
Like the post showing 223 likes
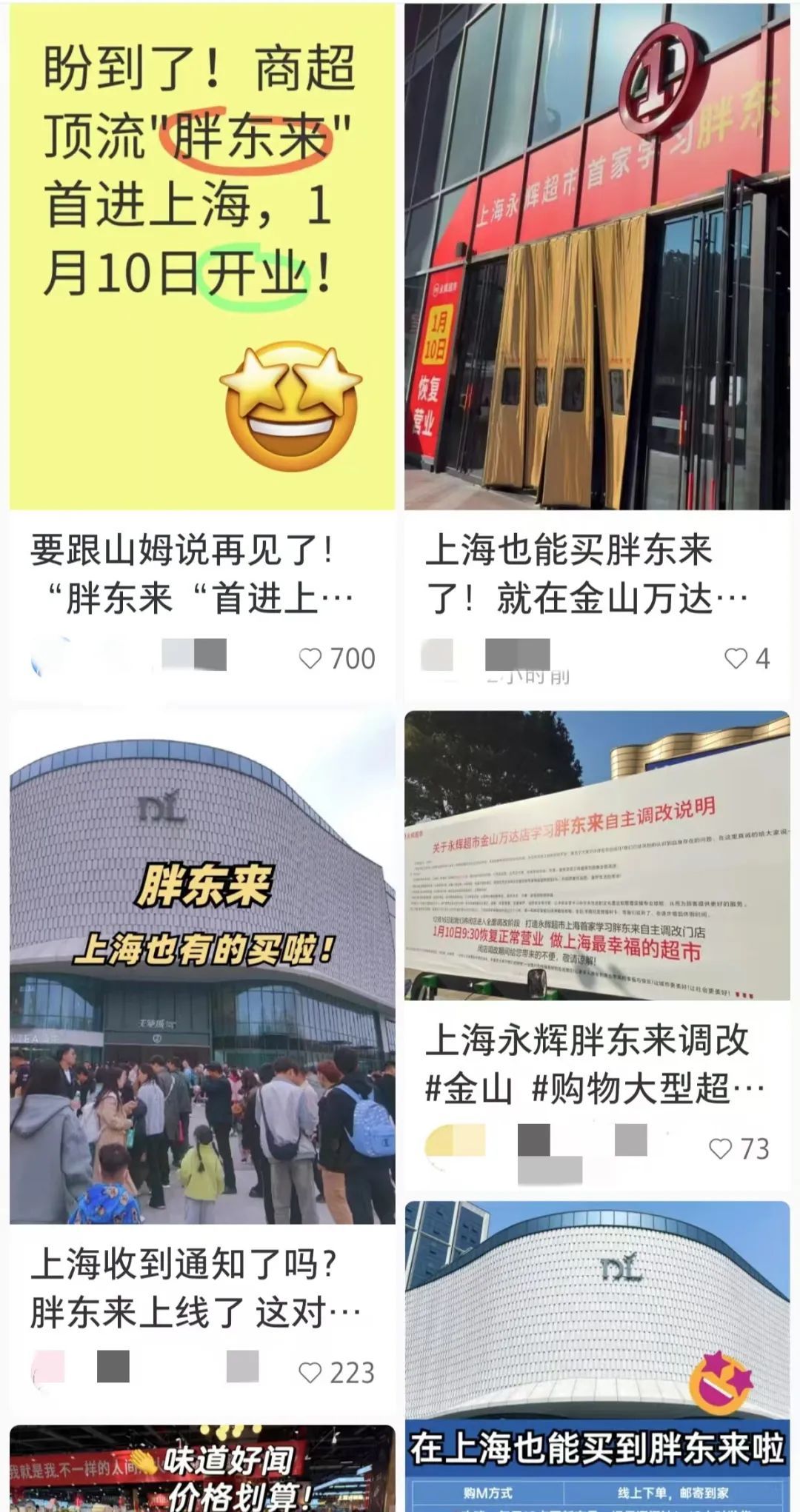click(310, 1372)
